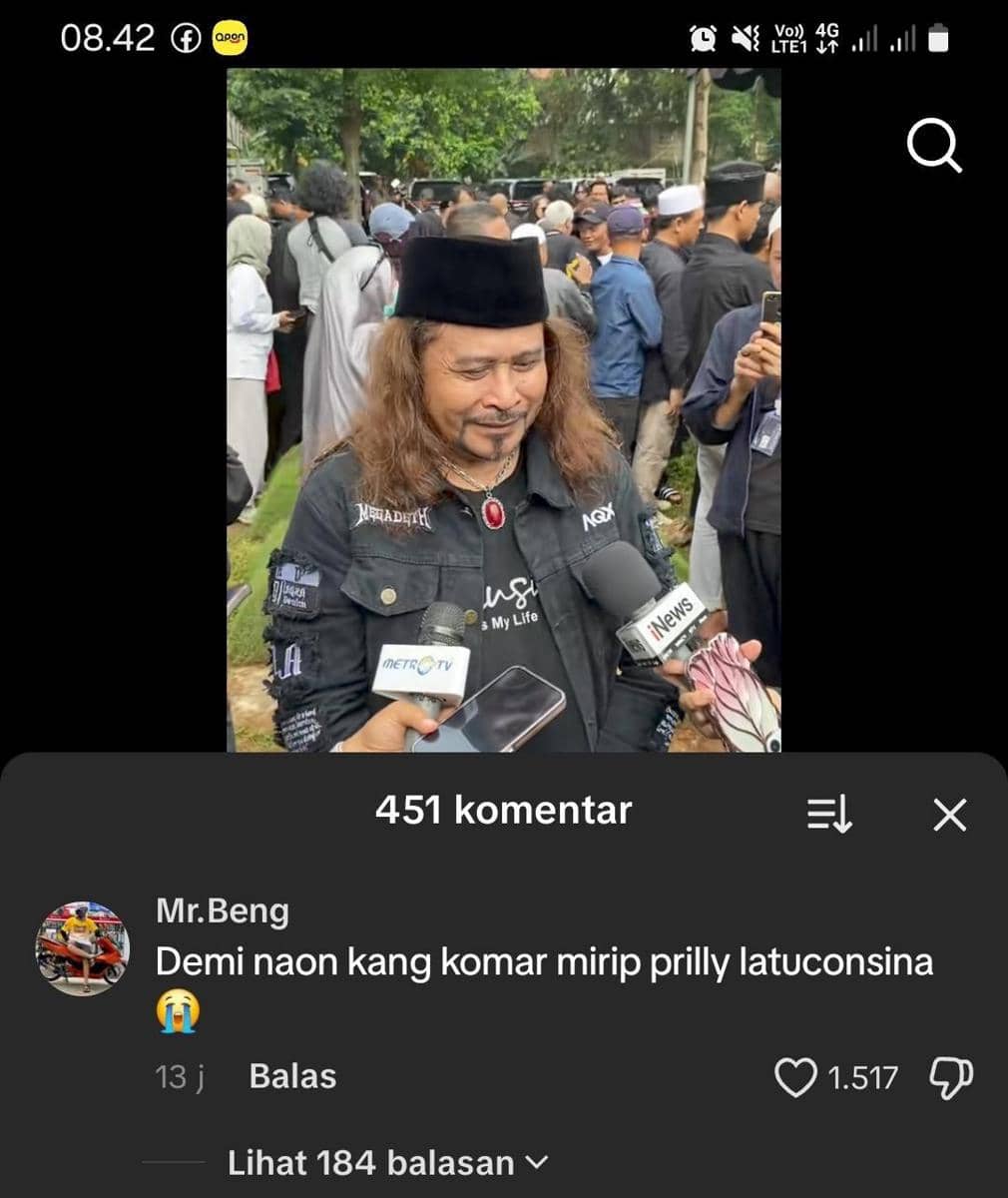The height and width of the screenshot is (1198, 1008).
Task: Tap the battery indicator icon
Action: pos(936,37)
